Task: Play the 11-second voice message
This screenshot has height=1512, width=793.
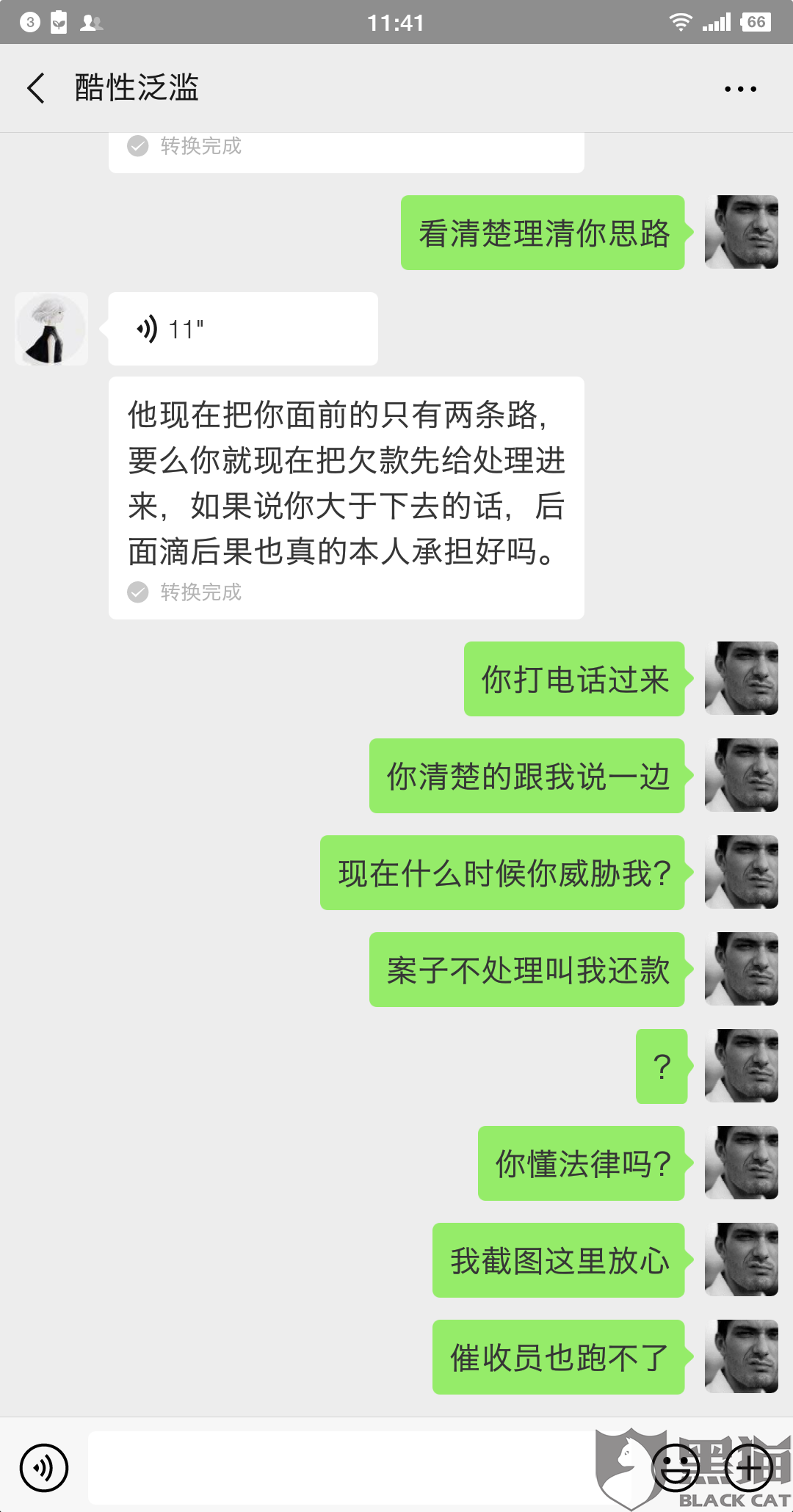Action: pos(243,329)
